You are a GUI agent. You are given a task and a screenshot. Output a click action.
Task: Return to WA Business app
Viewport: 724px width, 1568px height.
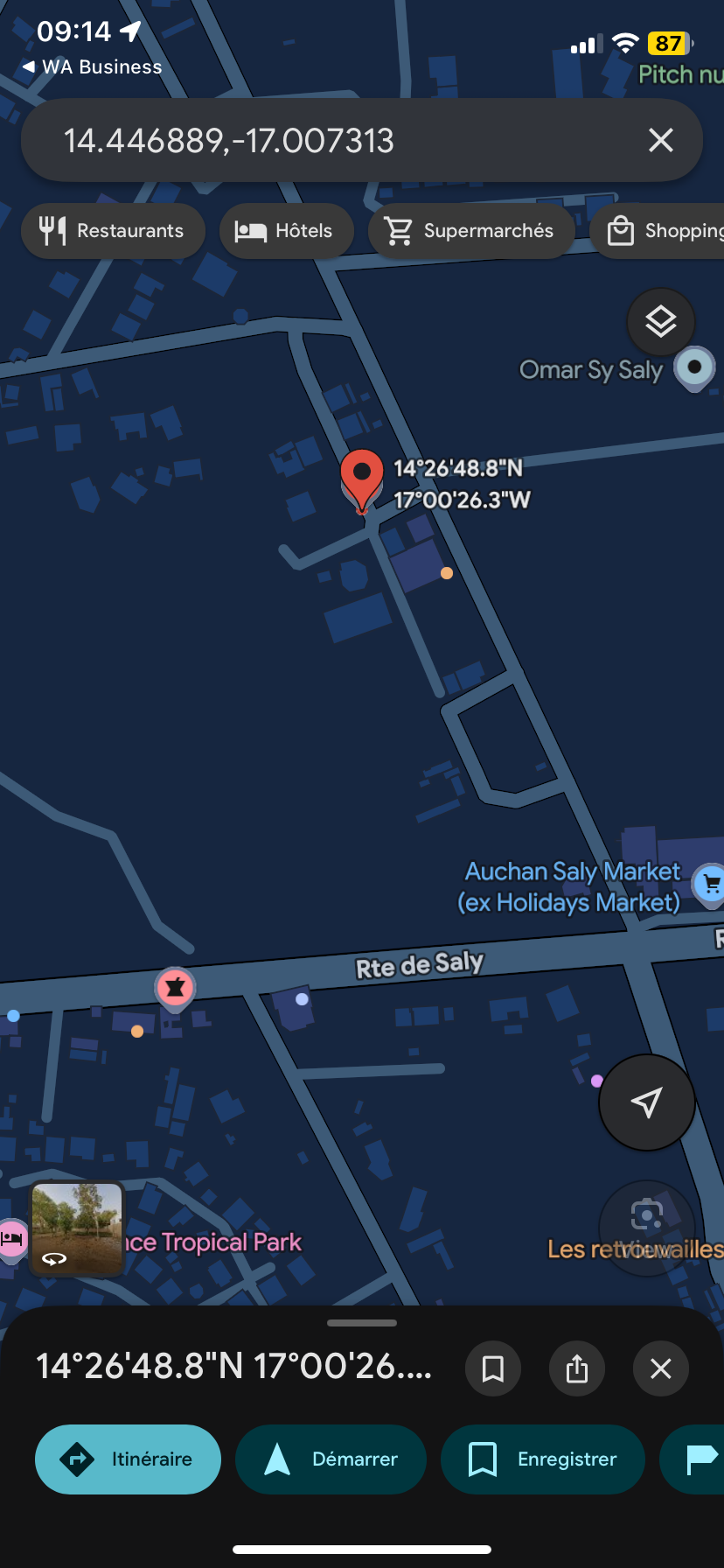click(x=92, y=67)
